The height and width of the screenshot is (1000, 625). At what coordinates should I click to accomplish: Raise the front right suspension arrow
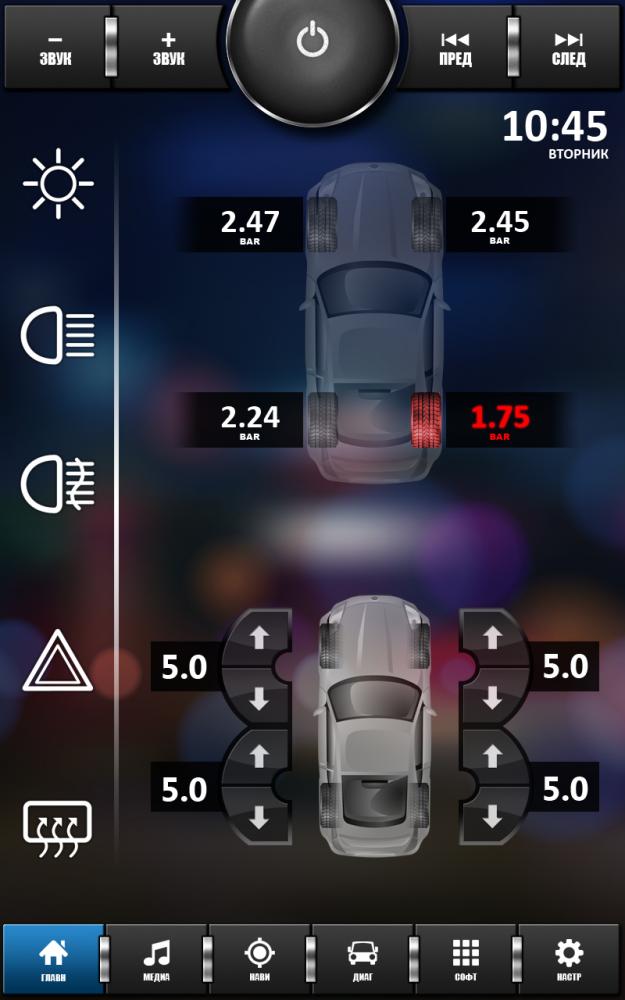(491, 636)
